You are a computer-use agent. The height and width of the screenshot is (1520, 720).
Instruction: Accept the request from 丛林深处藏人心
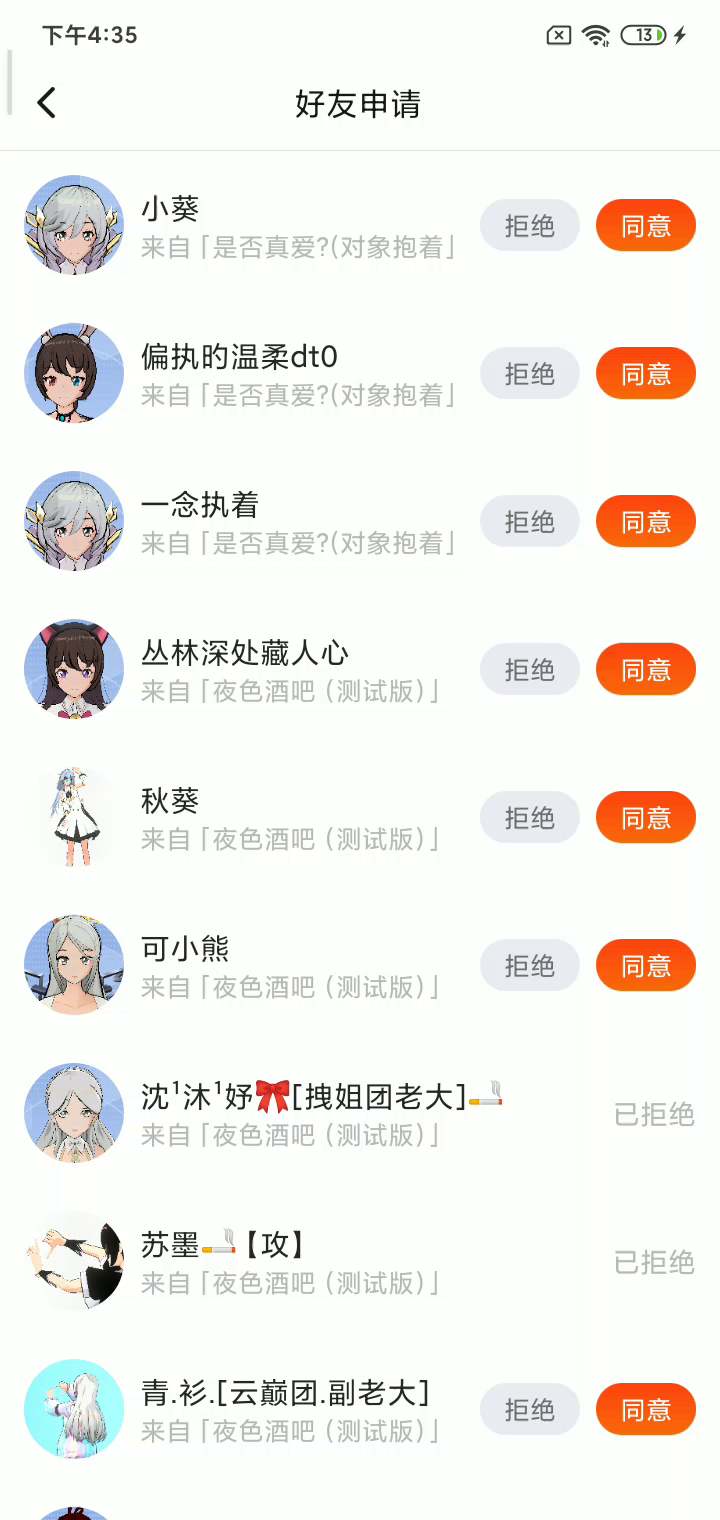click(x=645, y=669)
